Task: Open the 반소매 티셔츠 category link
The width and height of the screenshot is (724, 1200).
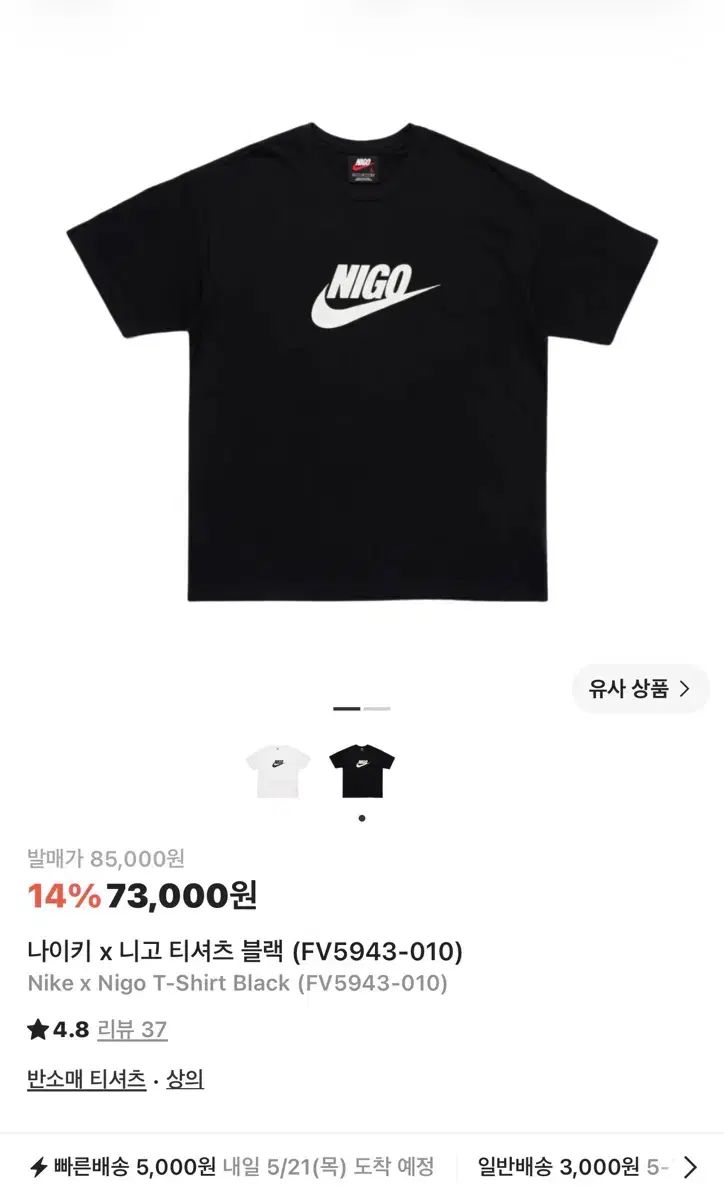Action: [87, 1079]
